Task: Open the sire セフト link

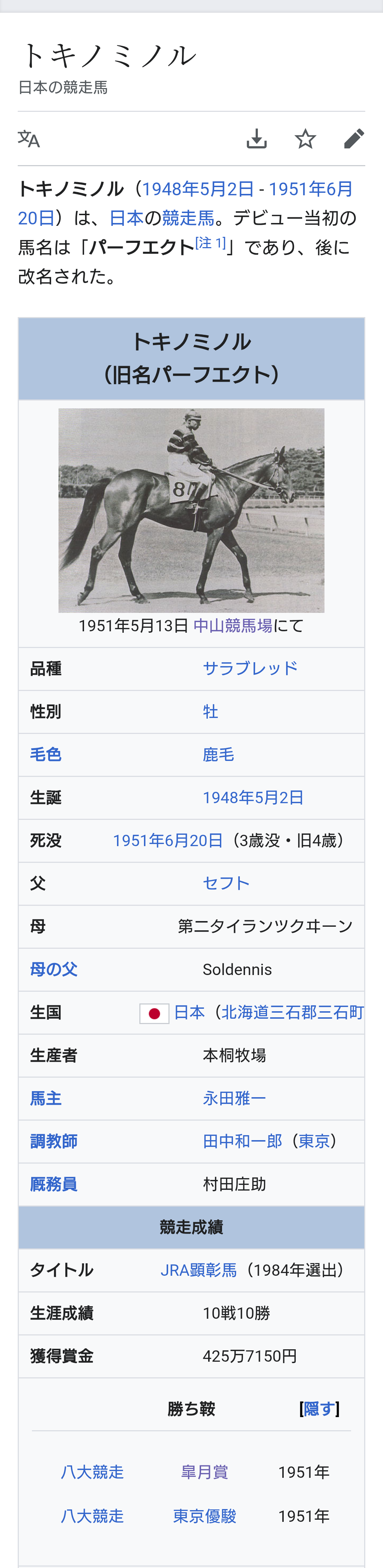Action: tap(226, 883)
